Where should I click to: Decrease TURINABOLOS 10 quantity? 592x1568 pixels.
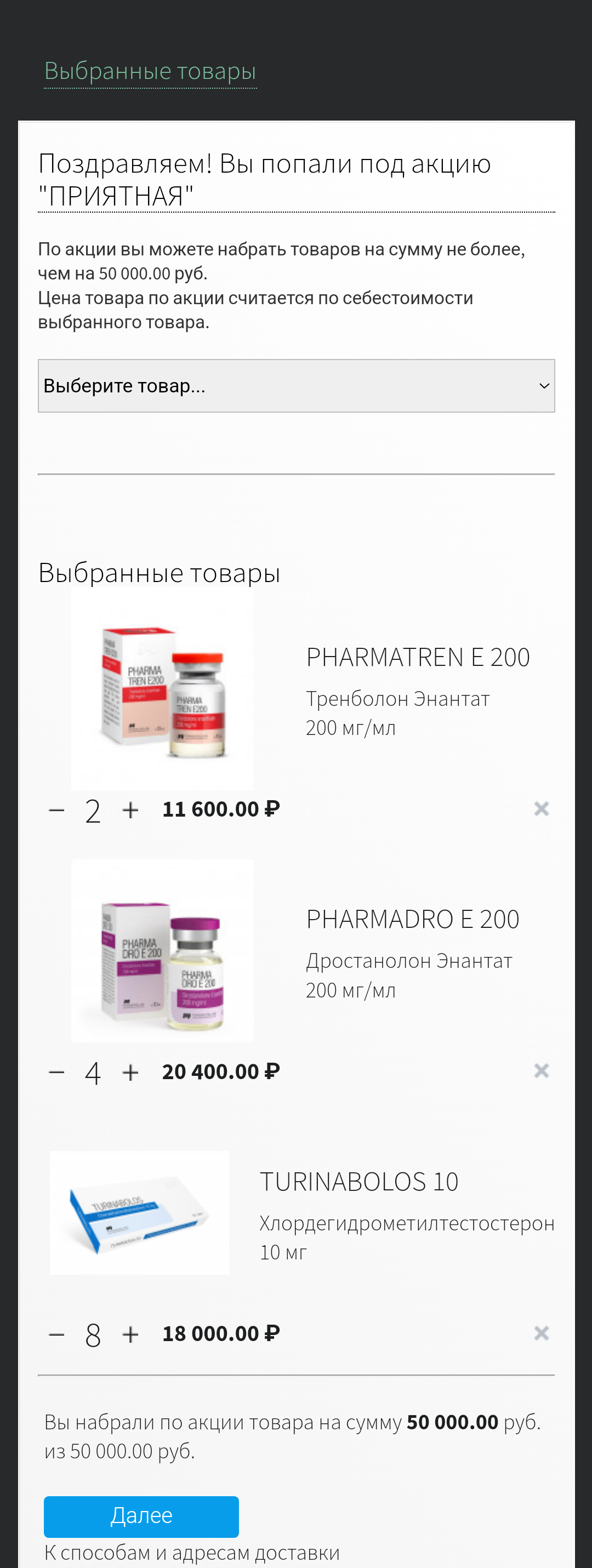click(x=56, y=1335)
